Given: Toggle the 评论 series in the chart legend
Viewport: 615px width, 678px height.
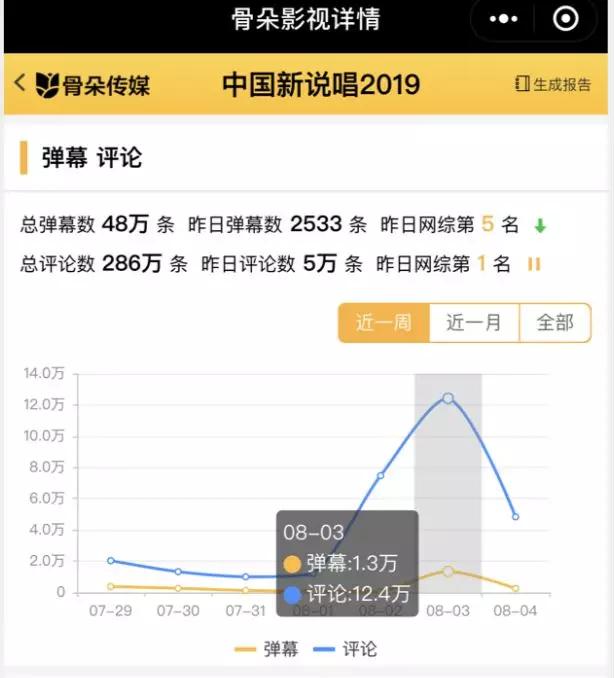Looking at the screenshot, I should click(346, 650).
